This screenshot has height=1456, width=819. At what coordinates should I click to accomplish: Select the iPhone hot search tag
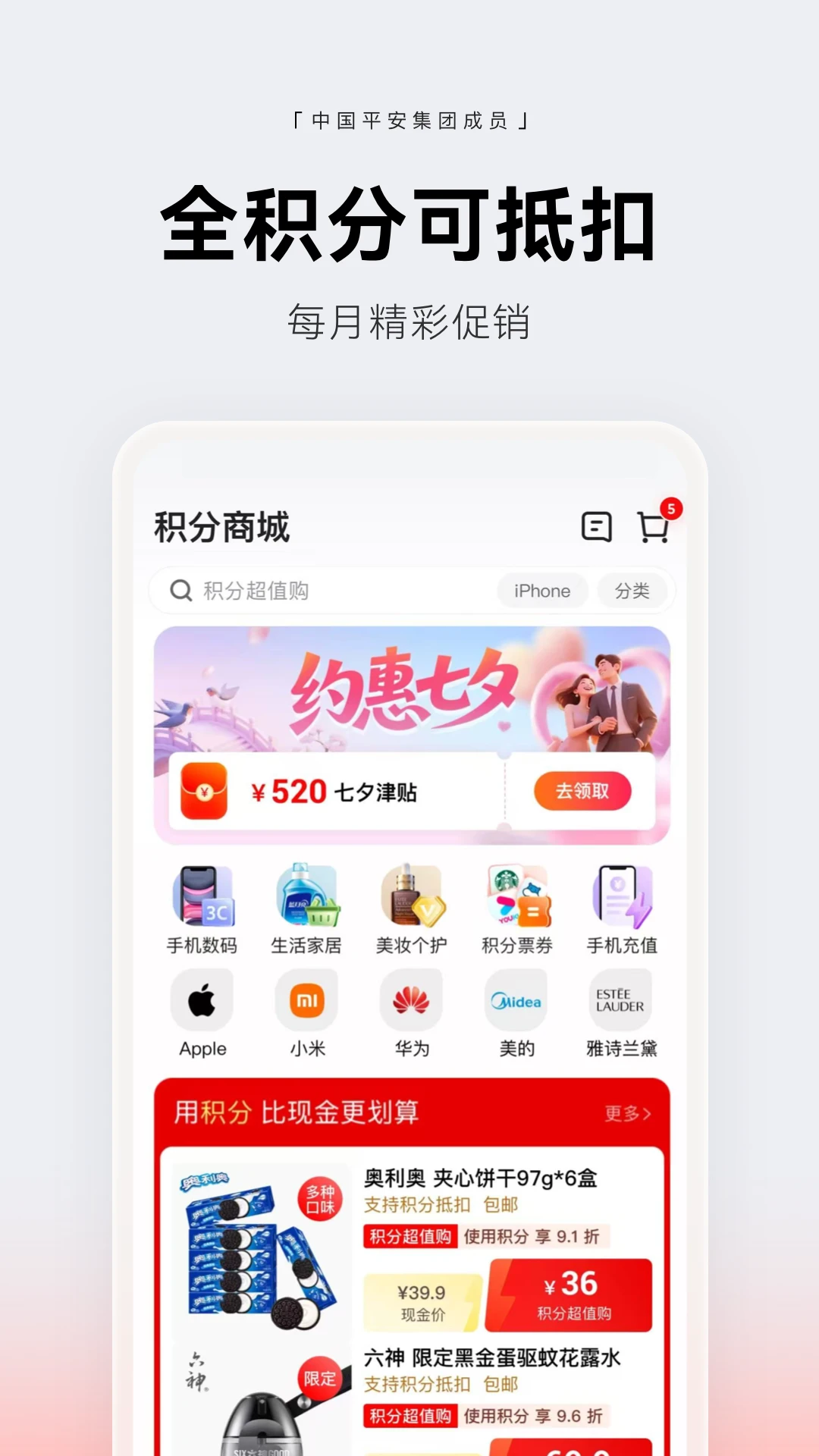[x=541, y=591]
